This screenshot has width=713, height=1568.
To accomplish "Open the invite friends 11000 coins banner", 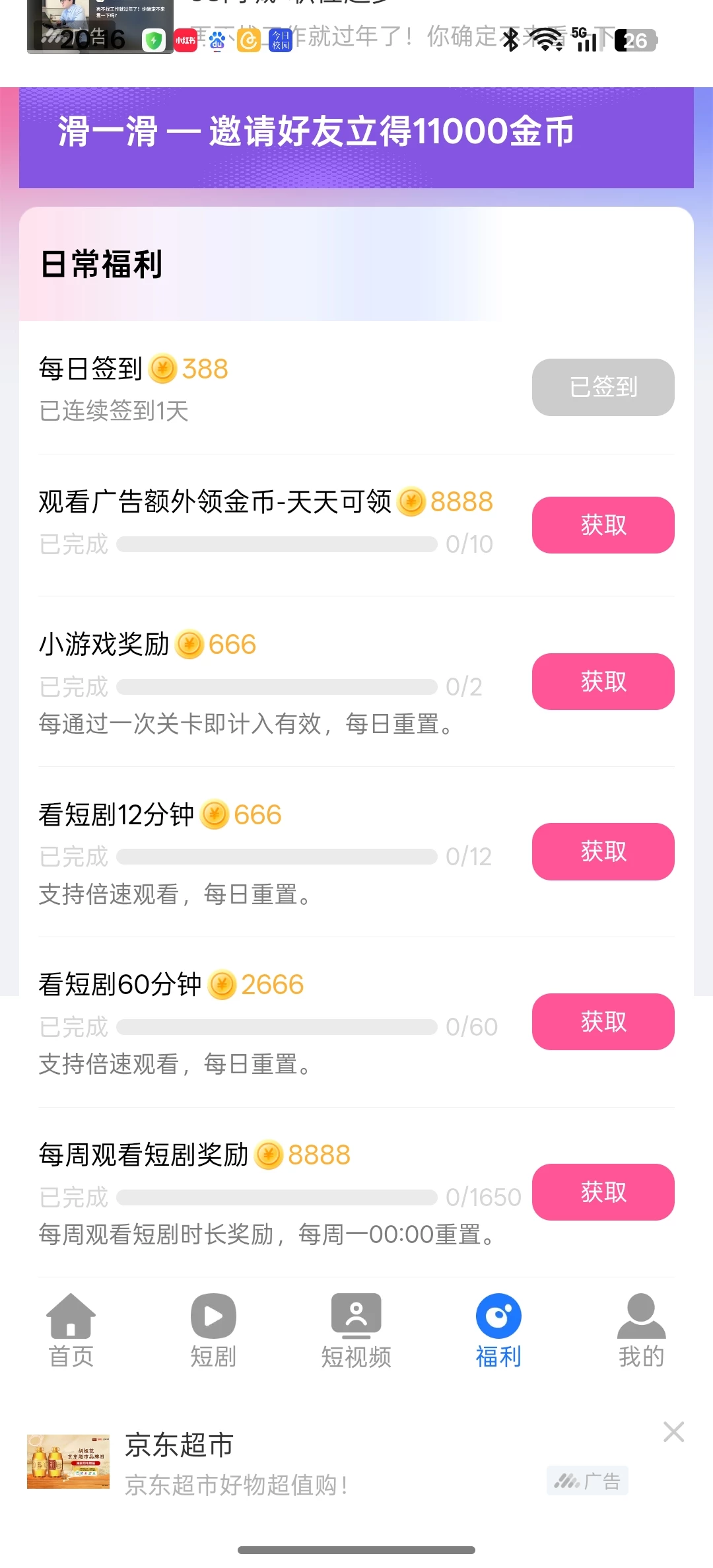I will click(356, 137).
